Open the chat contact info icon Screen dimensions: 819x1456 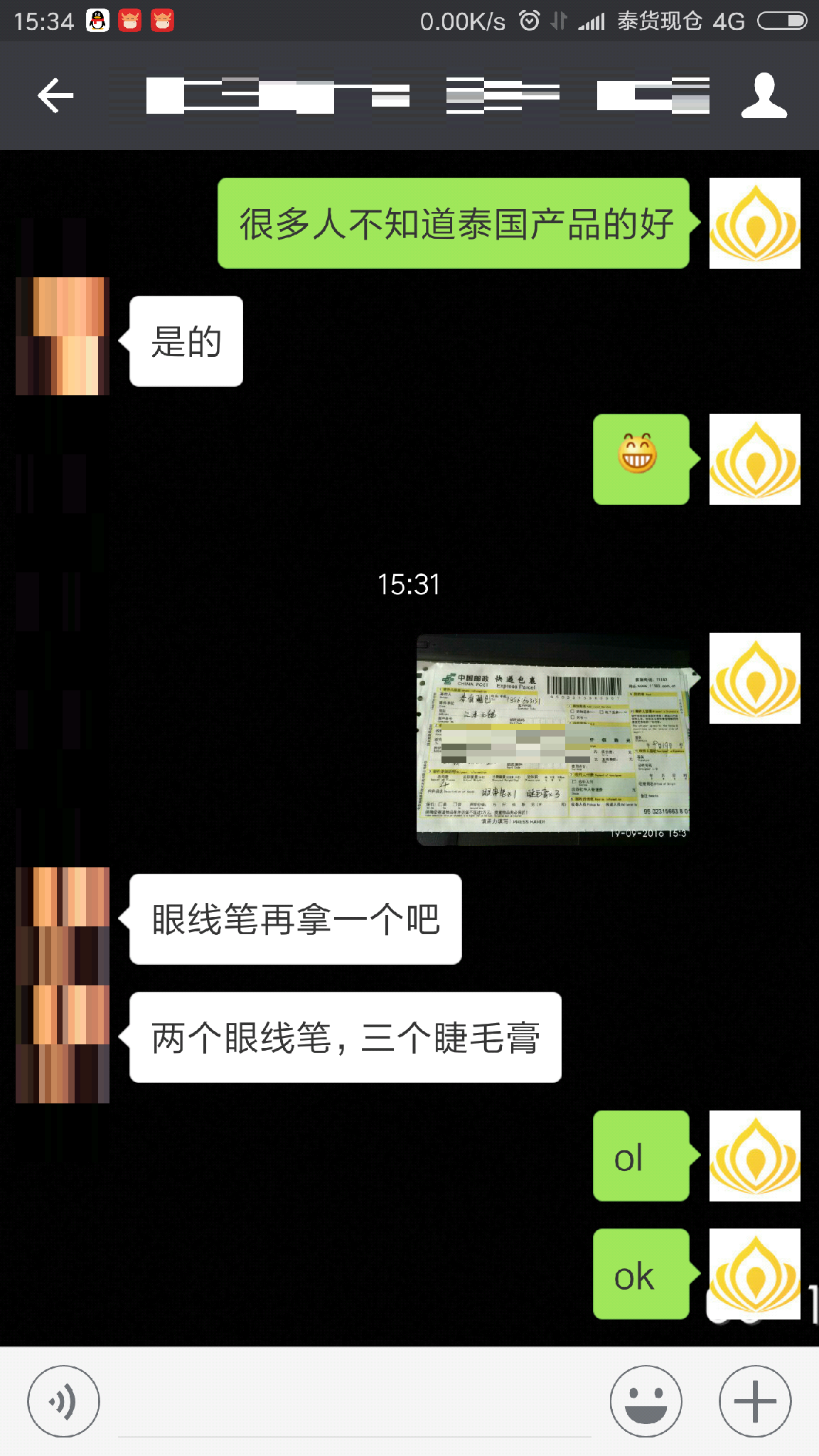[x=764, y=96]
